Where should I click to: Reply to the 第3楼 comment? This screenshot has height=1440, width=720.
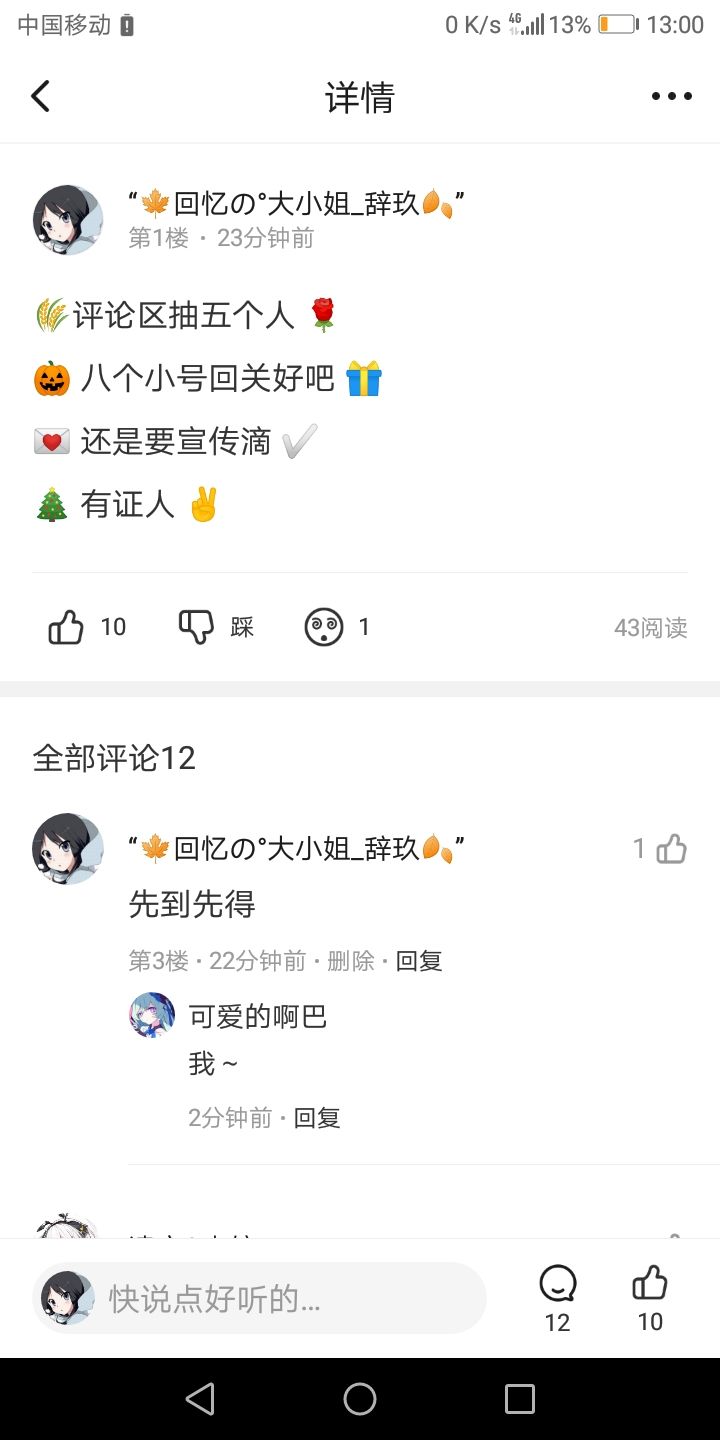[419, 961]
